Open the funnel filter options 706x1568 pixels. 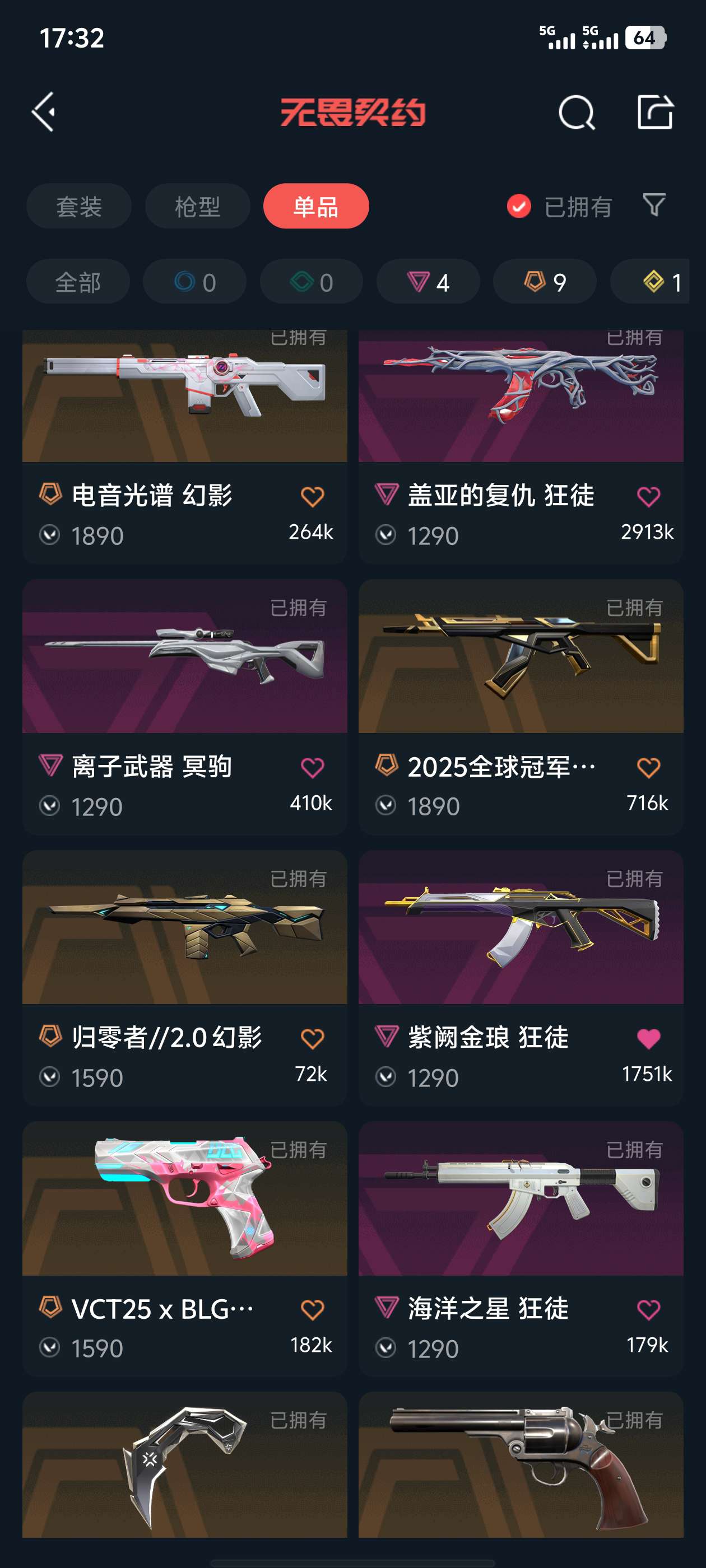(654, 205)
